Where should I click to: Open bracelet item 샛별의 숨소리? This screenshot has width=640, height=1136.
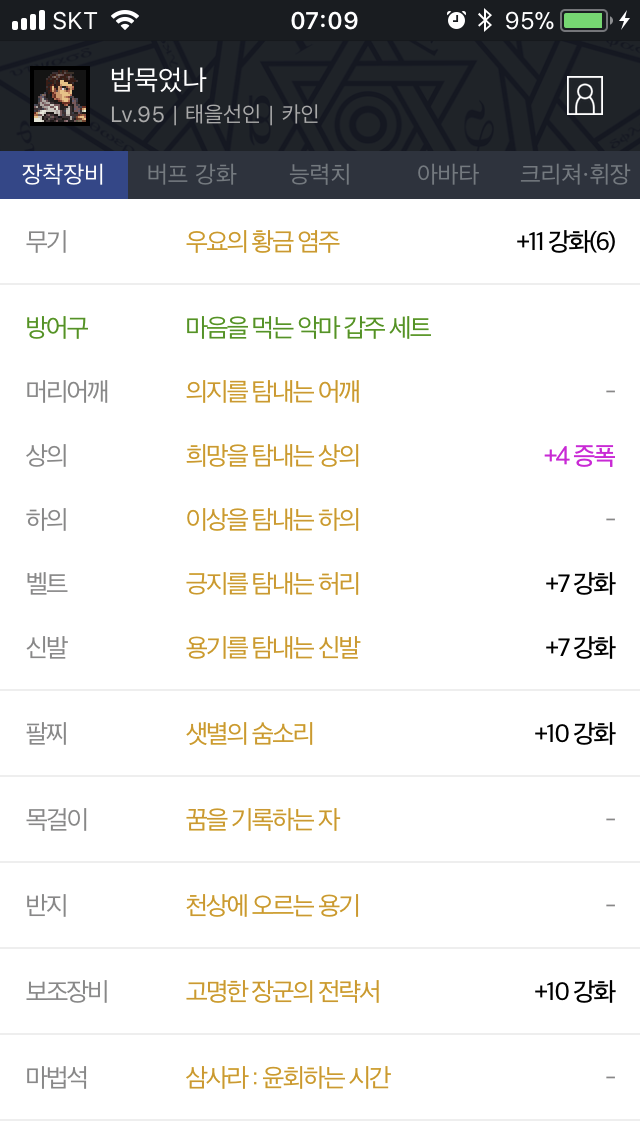pos(249,733)
